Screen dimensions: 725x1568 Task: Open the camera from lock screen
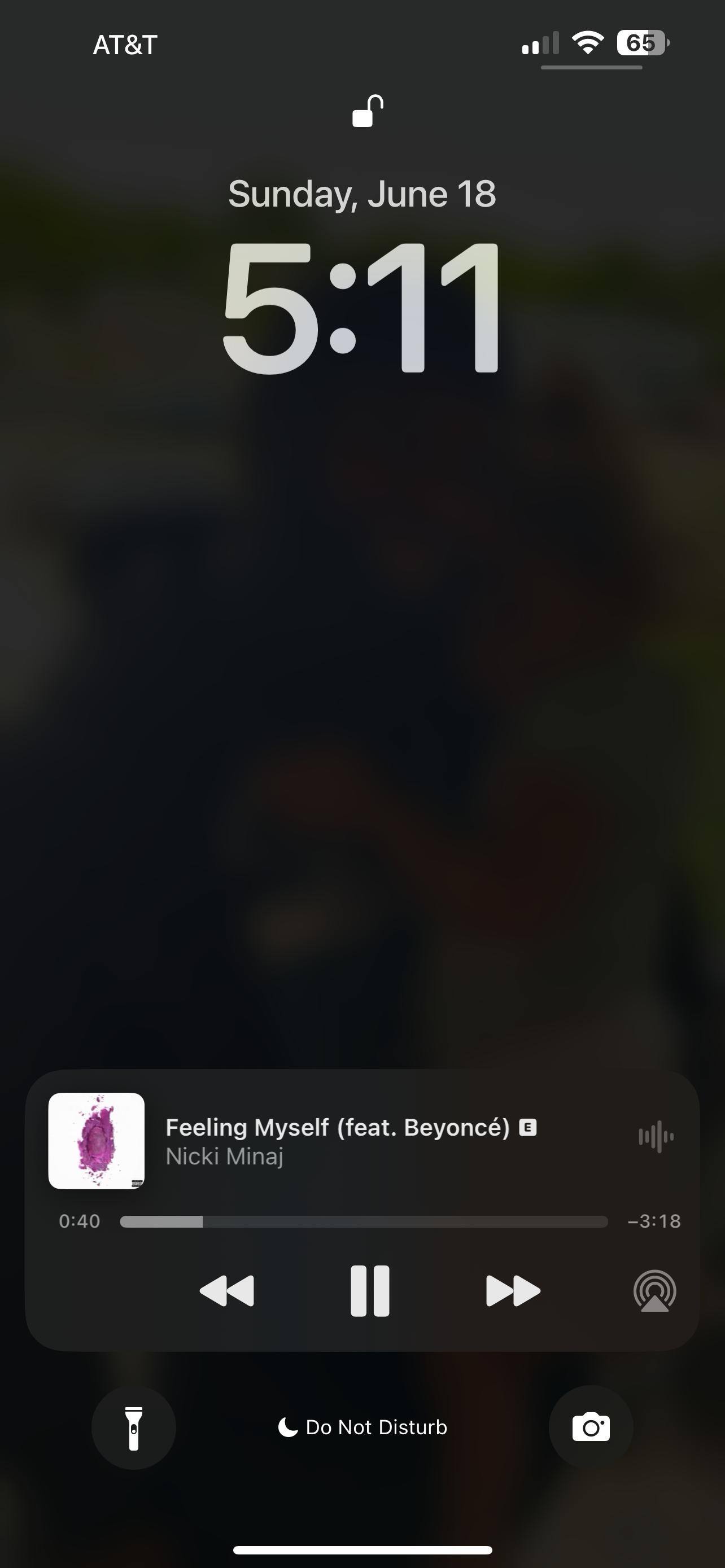point(591,1427)
